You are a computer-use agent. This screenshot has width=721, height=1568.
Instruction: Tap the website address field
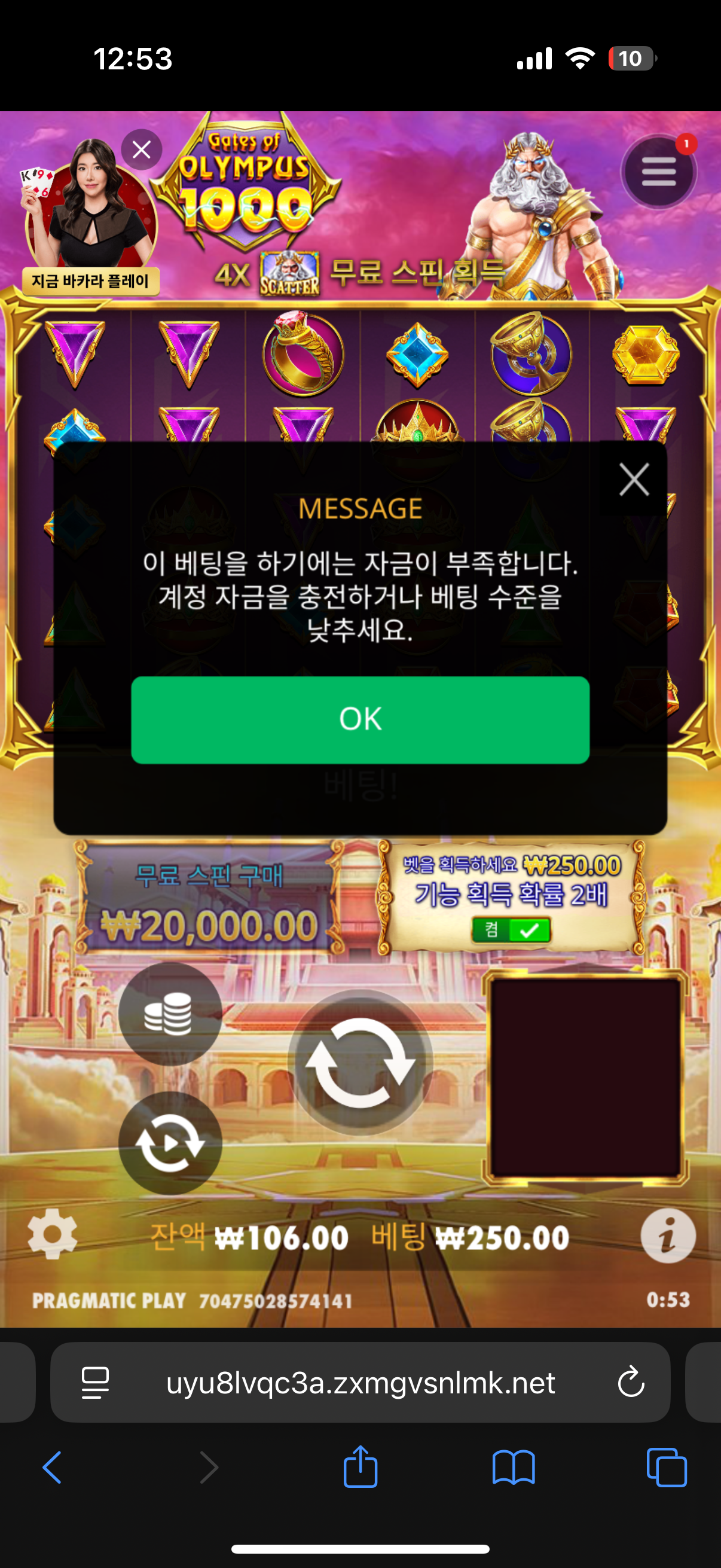click(x=360, y=1382)
